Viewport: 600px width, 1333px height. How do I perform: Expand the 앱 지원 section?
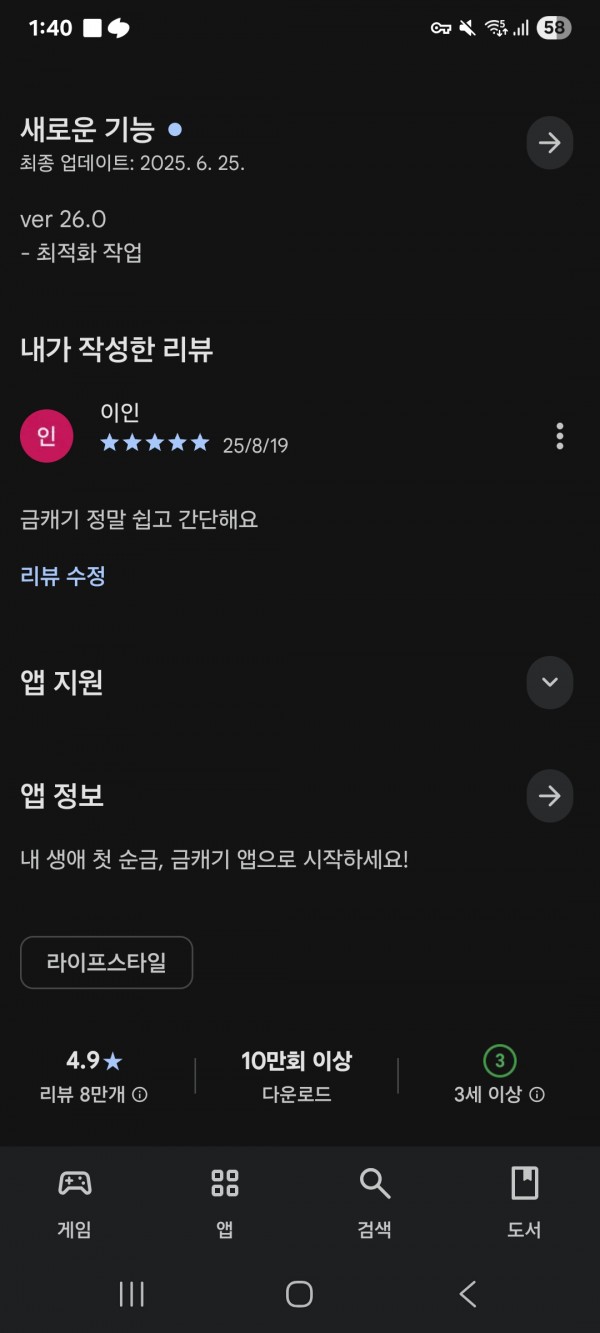(x=549, y=682)
